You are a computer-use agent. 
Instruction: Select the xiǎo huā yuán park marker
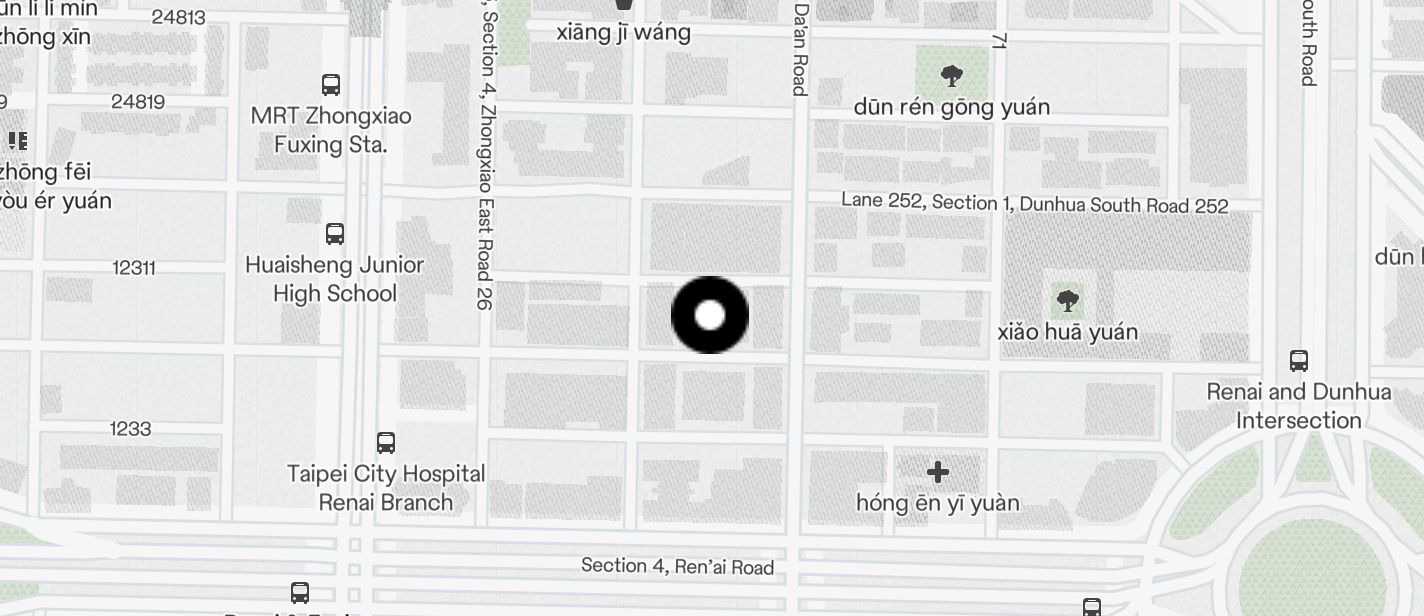pos(1068,299)
